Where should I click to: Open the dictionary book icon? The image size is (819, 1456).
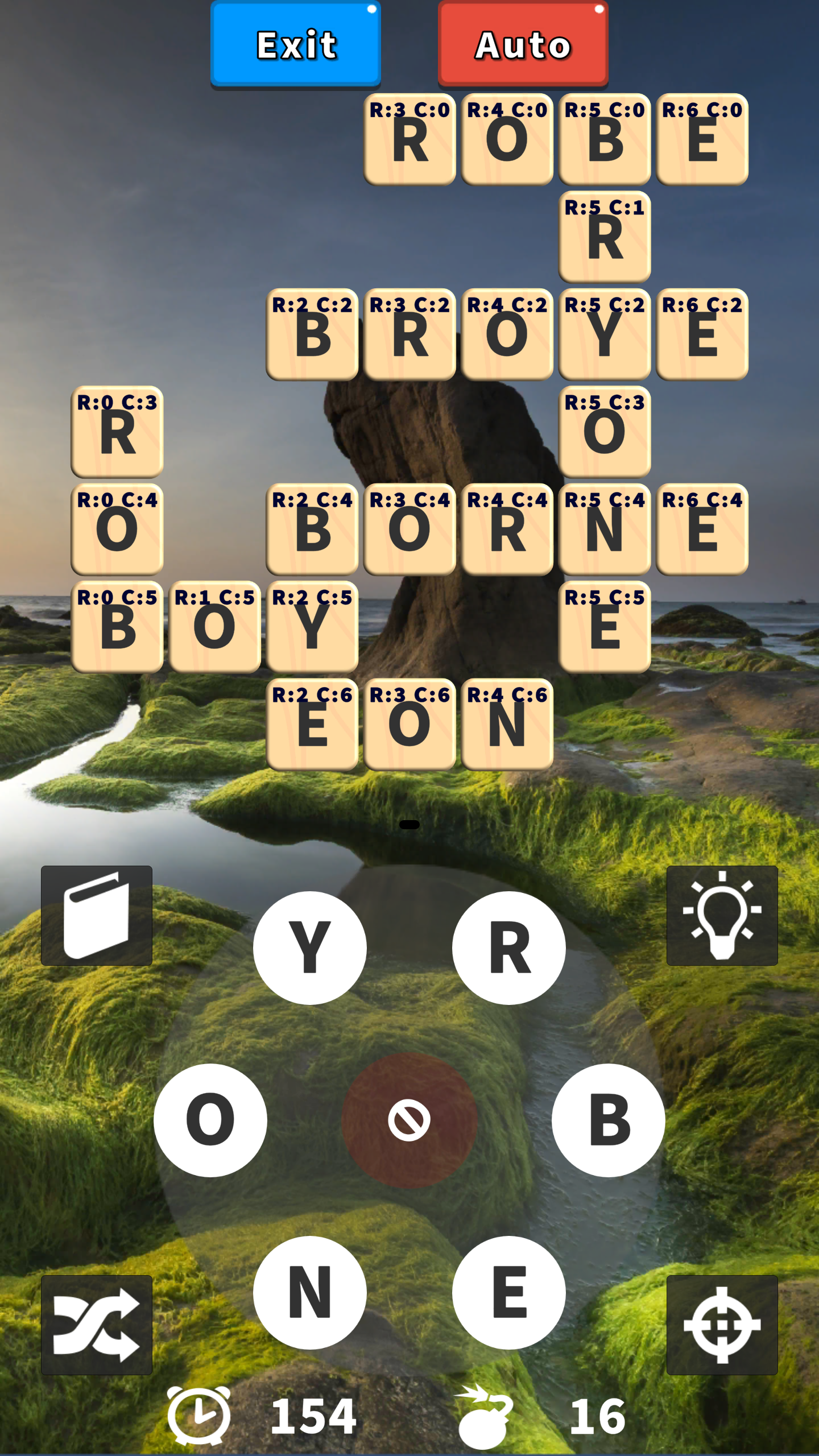(x=97, y=915)
